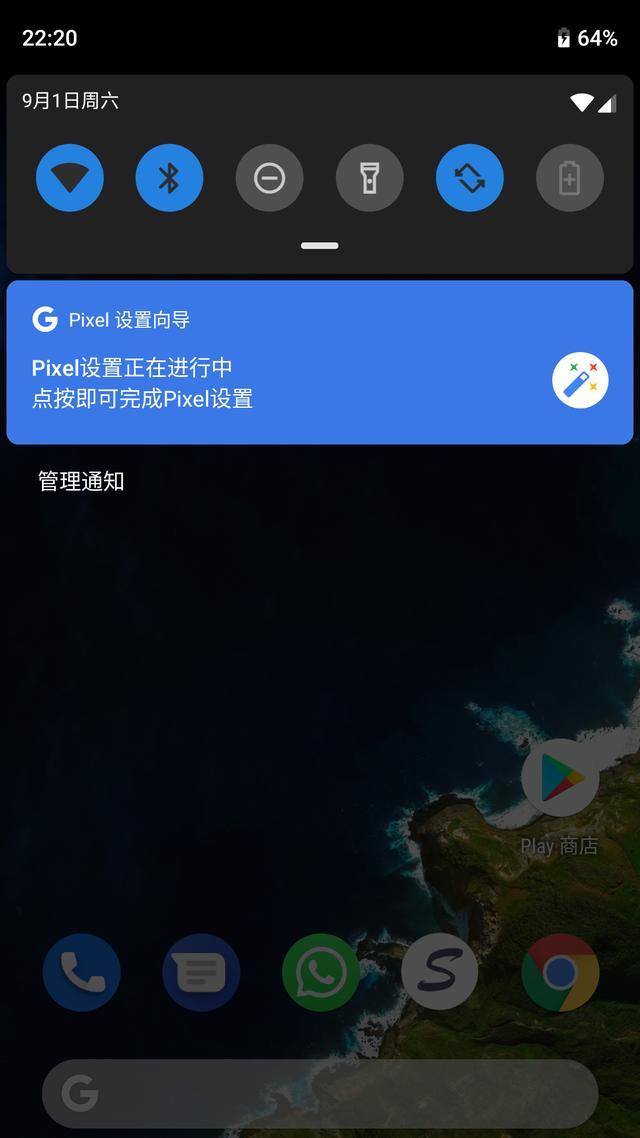640x1138 pixels.
Task: Open 管理通知 to manage notifications
Action: tap(81, 481)
